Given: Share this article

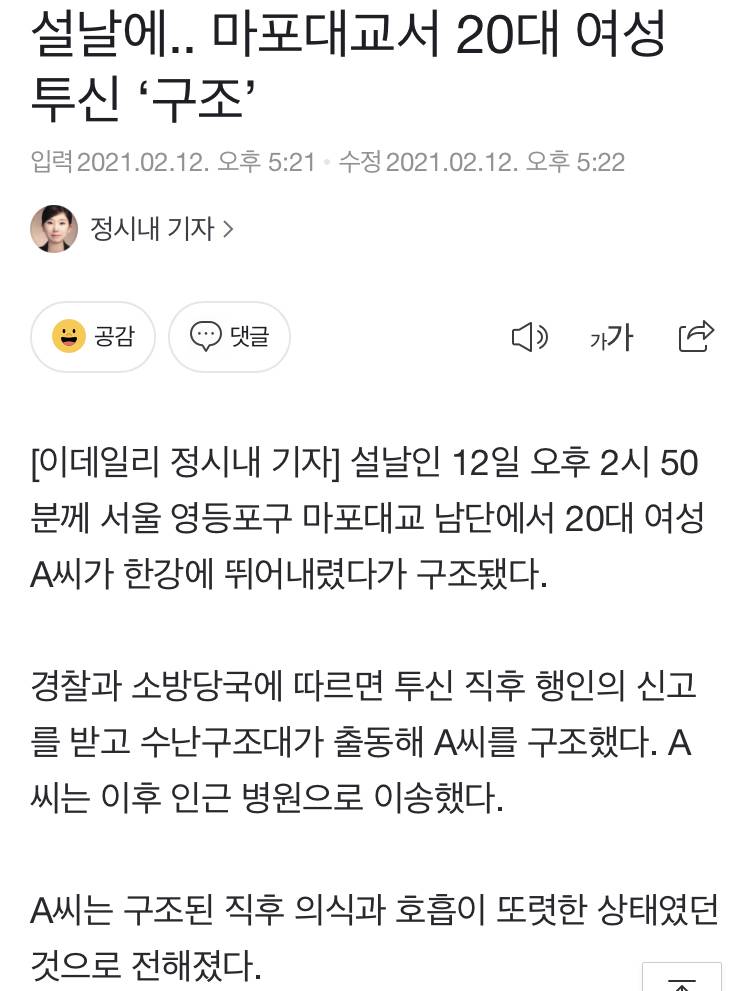Looking at the screenshot, I should point(696,337).
